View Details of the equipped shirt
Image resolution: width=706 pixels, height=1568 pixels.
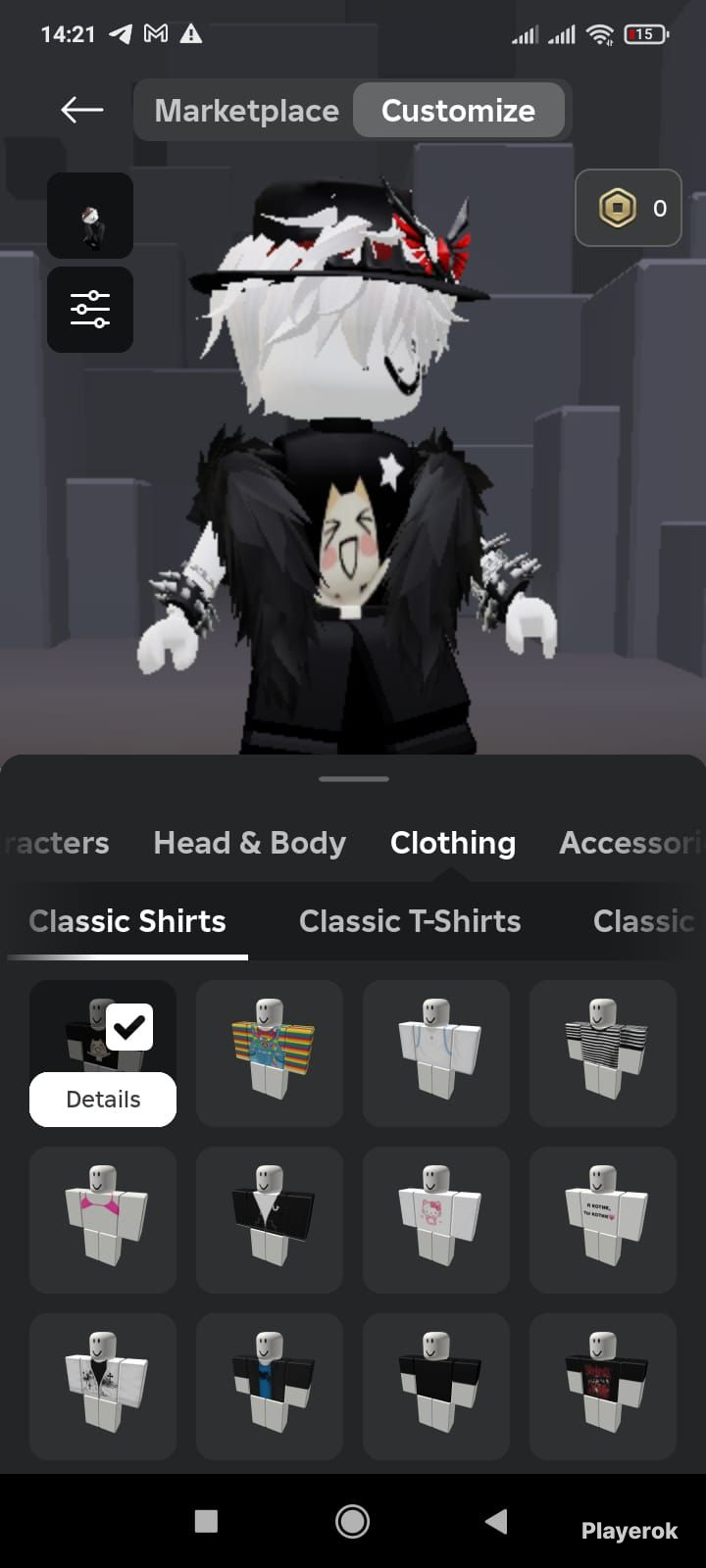pyautogui.click(x=103, y=1100)
